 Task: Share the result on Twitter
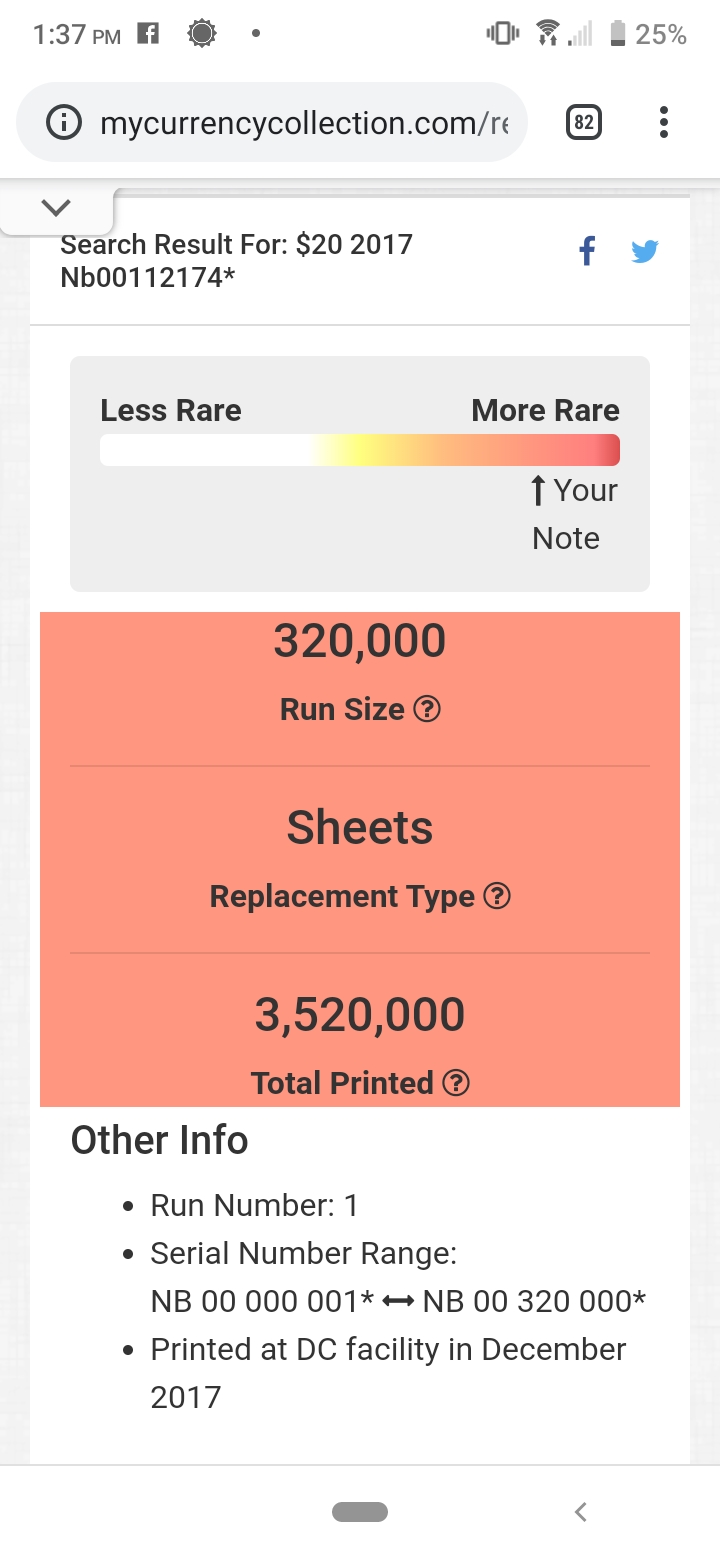(x=645, y=250)
